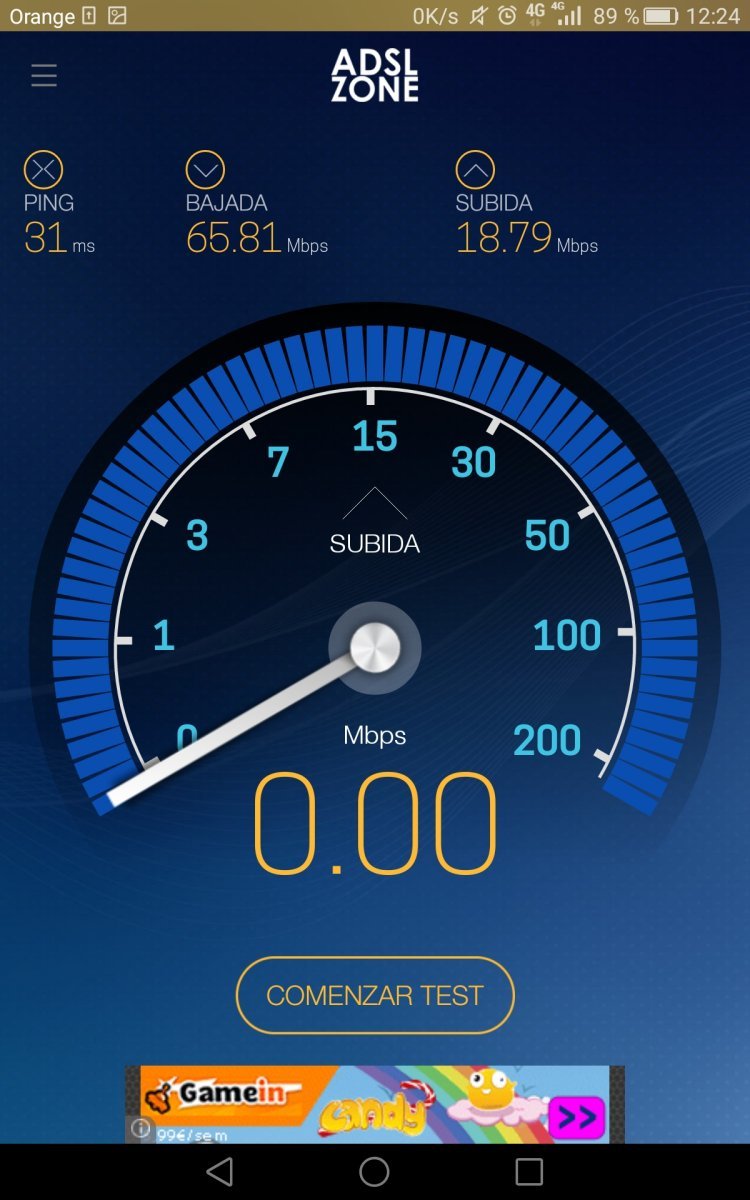Open the hamburger drawer menu

pyautogui.click(x=44, y=76)
